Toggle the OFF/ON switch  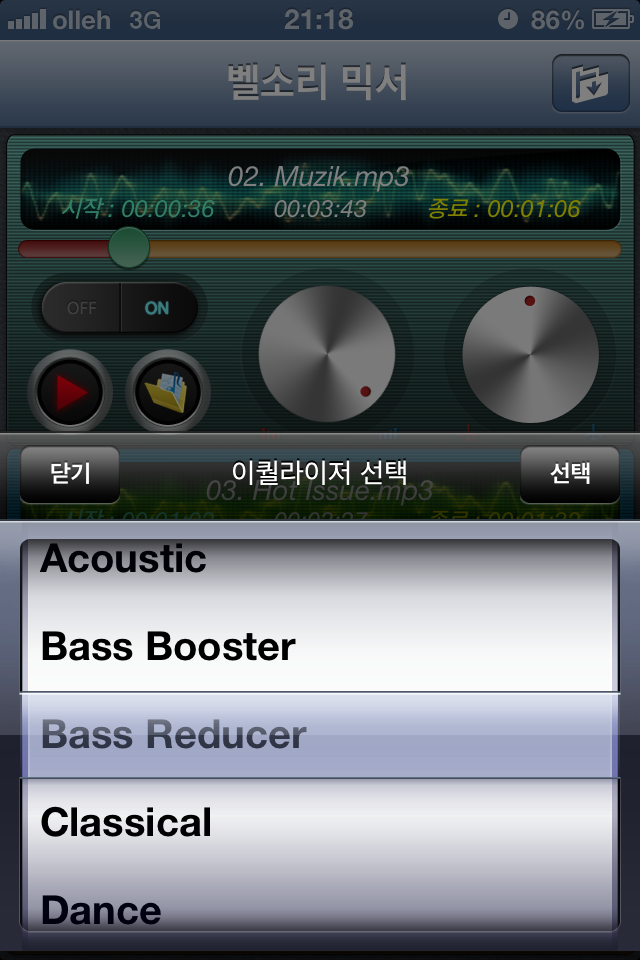[119, 308]
